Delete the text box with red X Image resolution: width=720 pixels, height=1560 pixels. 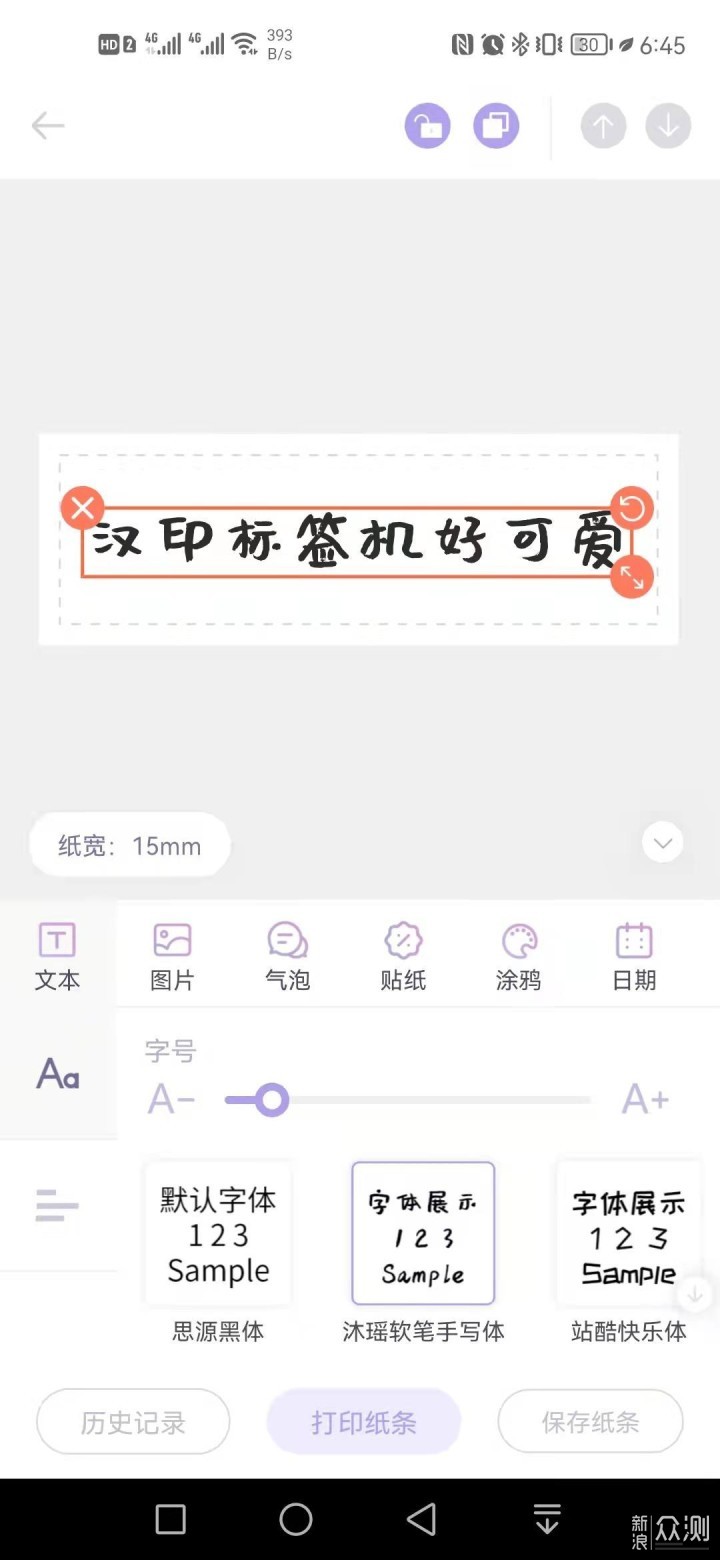pos(83,508)
